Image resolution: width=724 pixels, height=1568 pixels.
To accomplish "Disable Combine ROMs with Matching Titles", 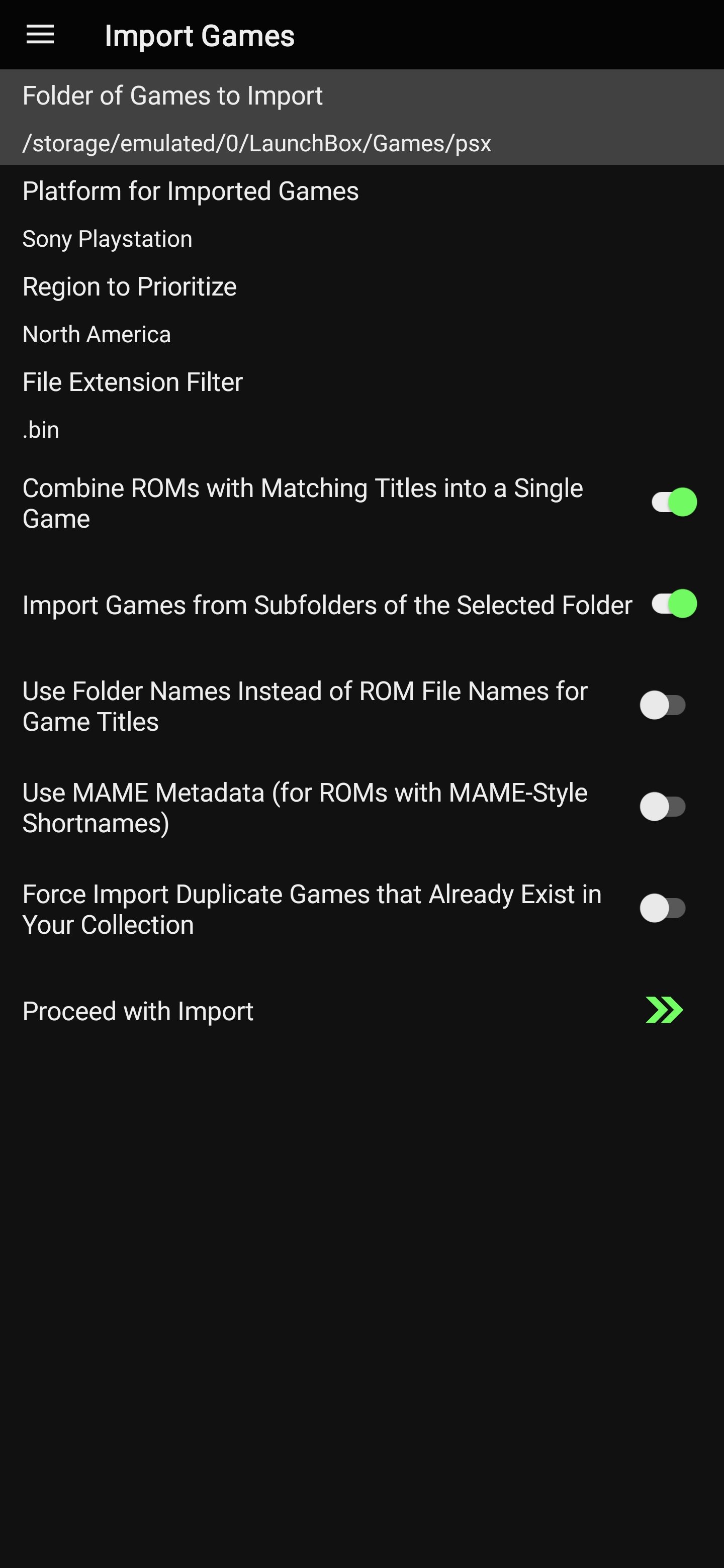I will click(x=673, y=503).
